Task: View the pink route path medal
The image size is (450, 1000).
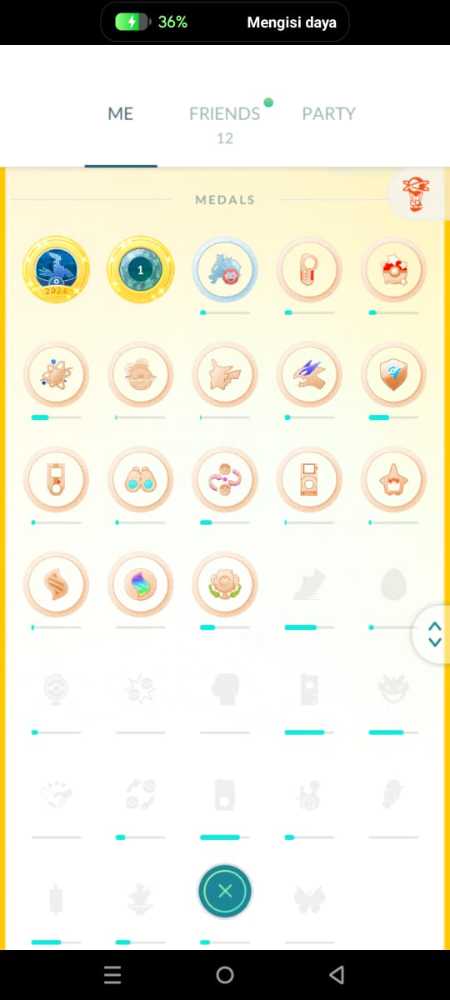Action: (224, 480)
